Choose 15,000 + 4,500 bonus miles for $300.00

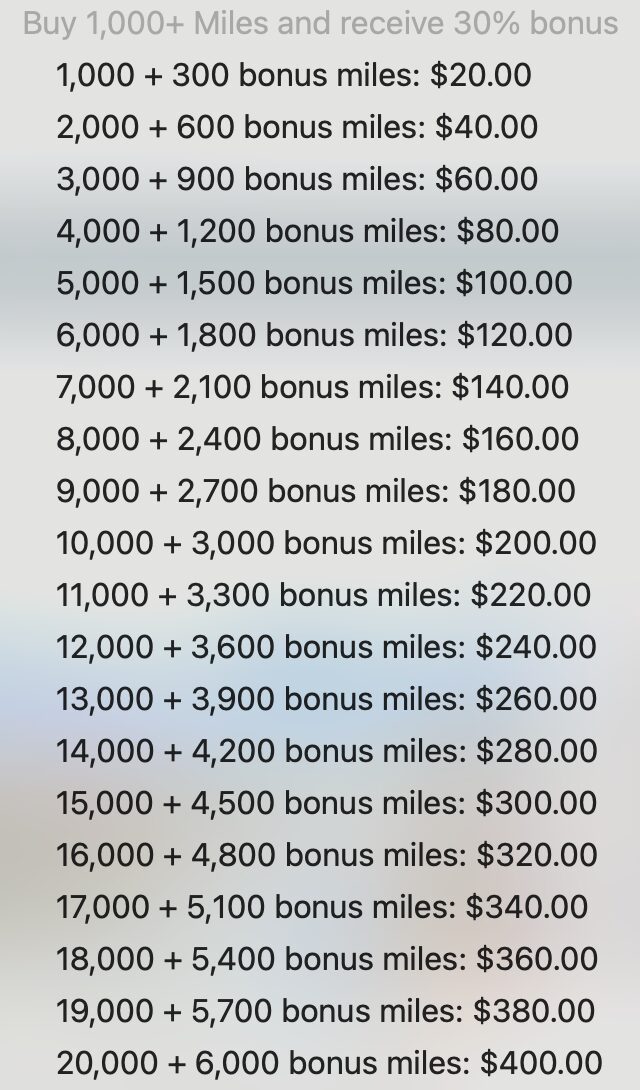click(326, 803)
